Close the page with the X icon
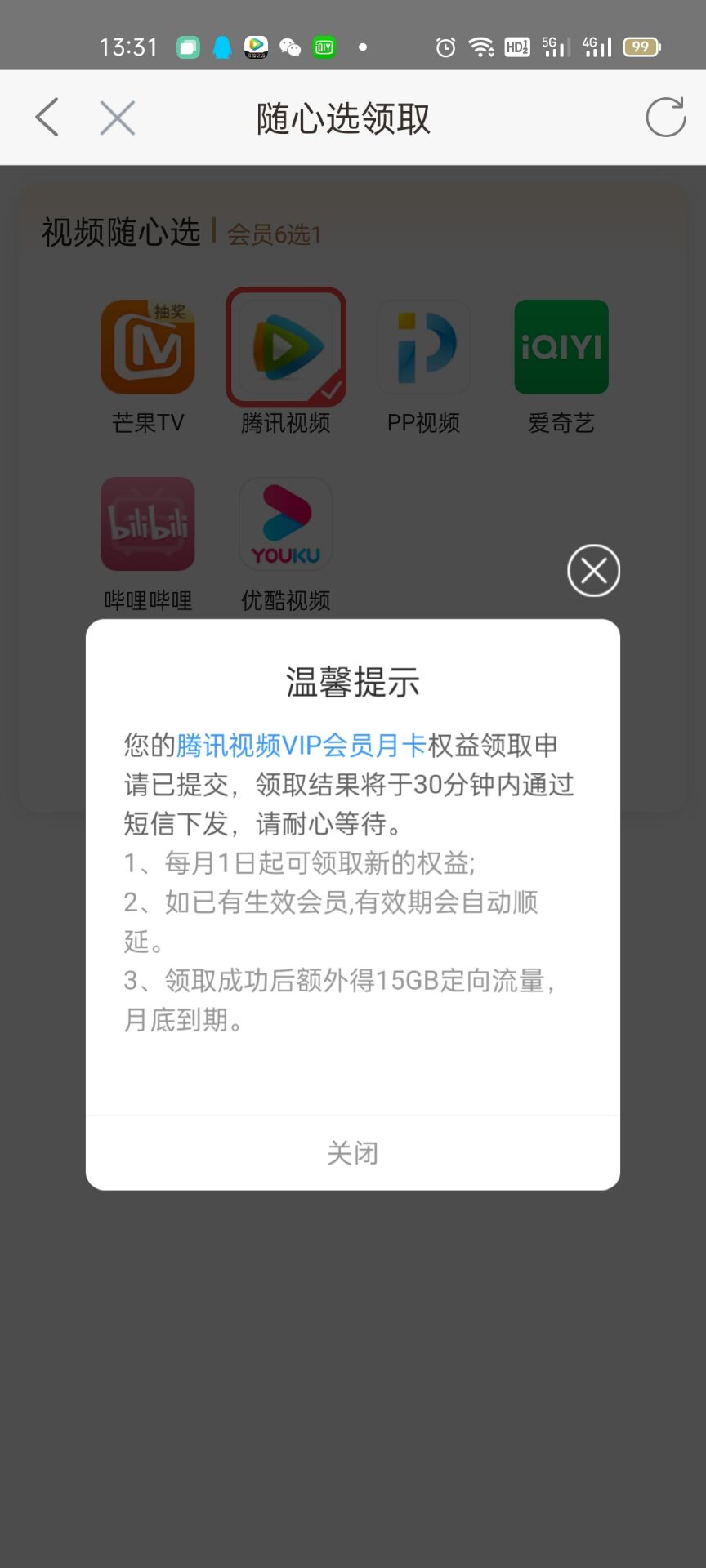 click(x=118, y=118)
